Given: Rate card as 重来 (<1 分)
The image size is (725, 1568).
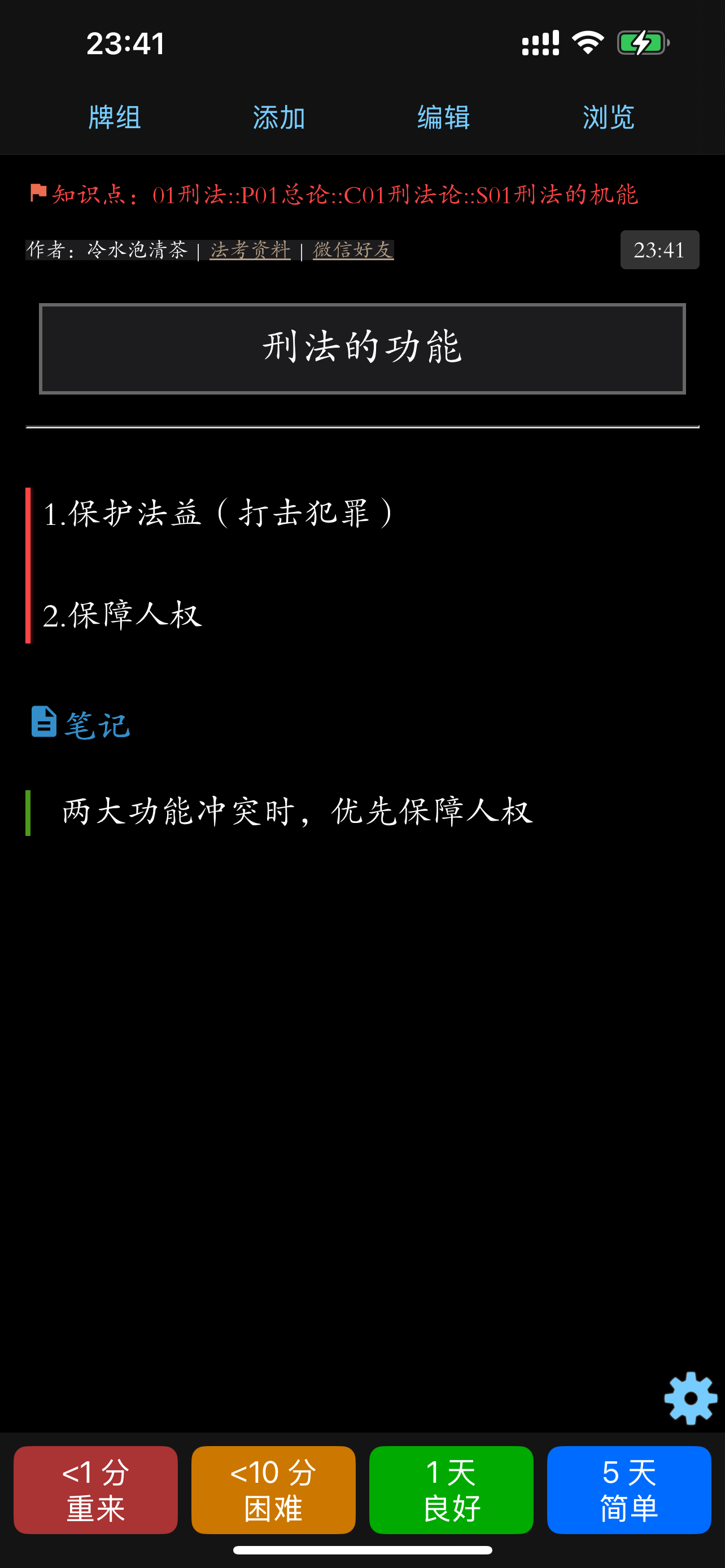Looking at the screenshot, I should point(95,1490).
